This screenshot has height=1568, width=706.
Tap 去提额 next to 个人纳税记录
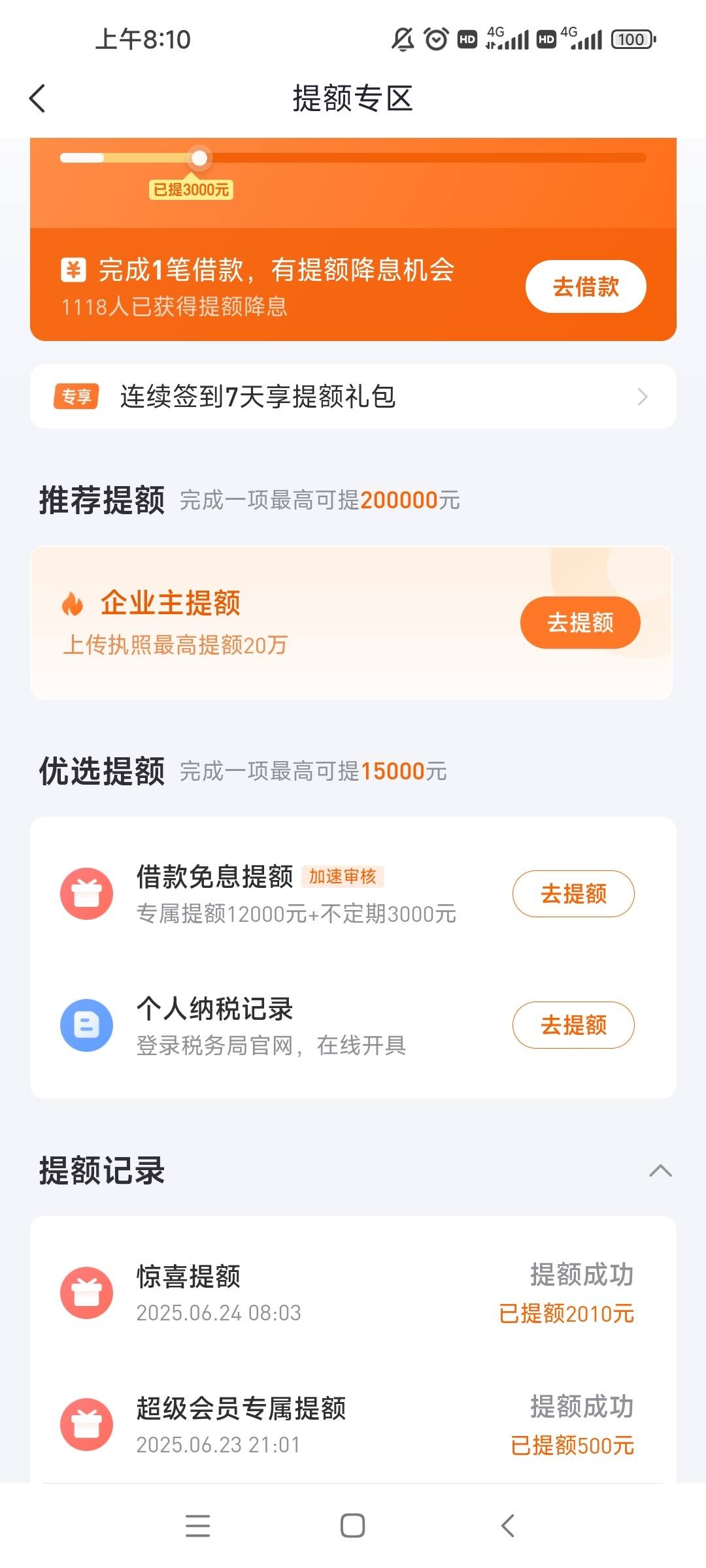pos(573,1025)
